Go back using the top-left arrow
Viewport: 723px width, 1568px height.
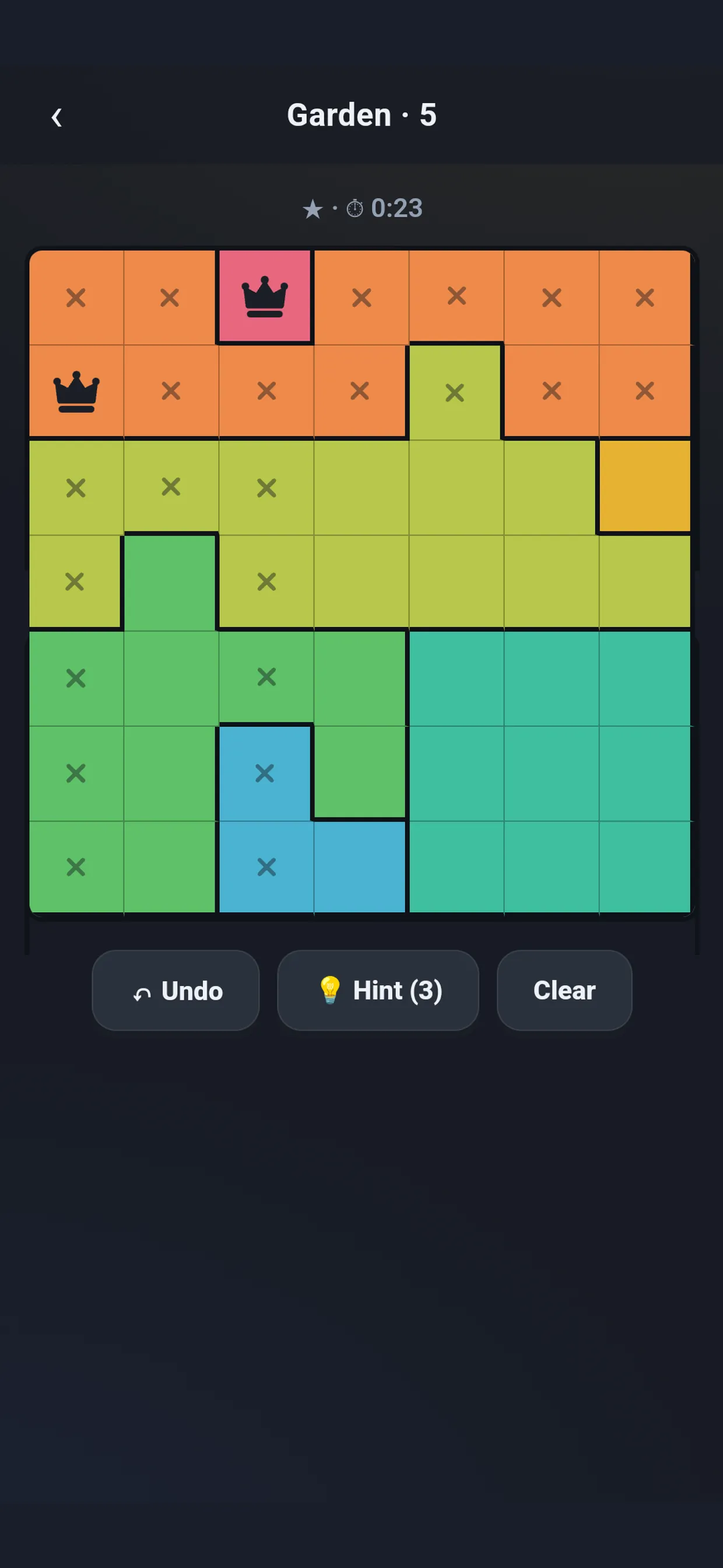57,117
